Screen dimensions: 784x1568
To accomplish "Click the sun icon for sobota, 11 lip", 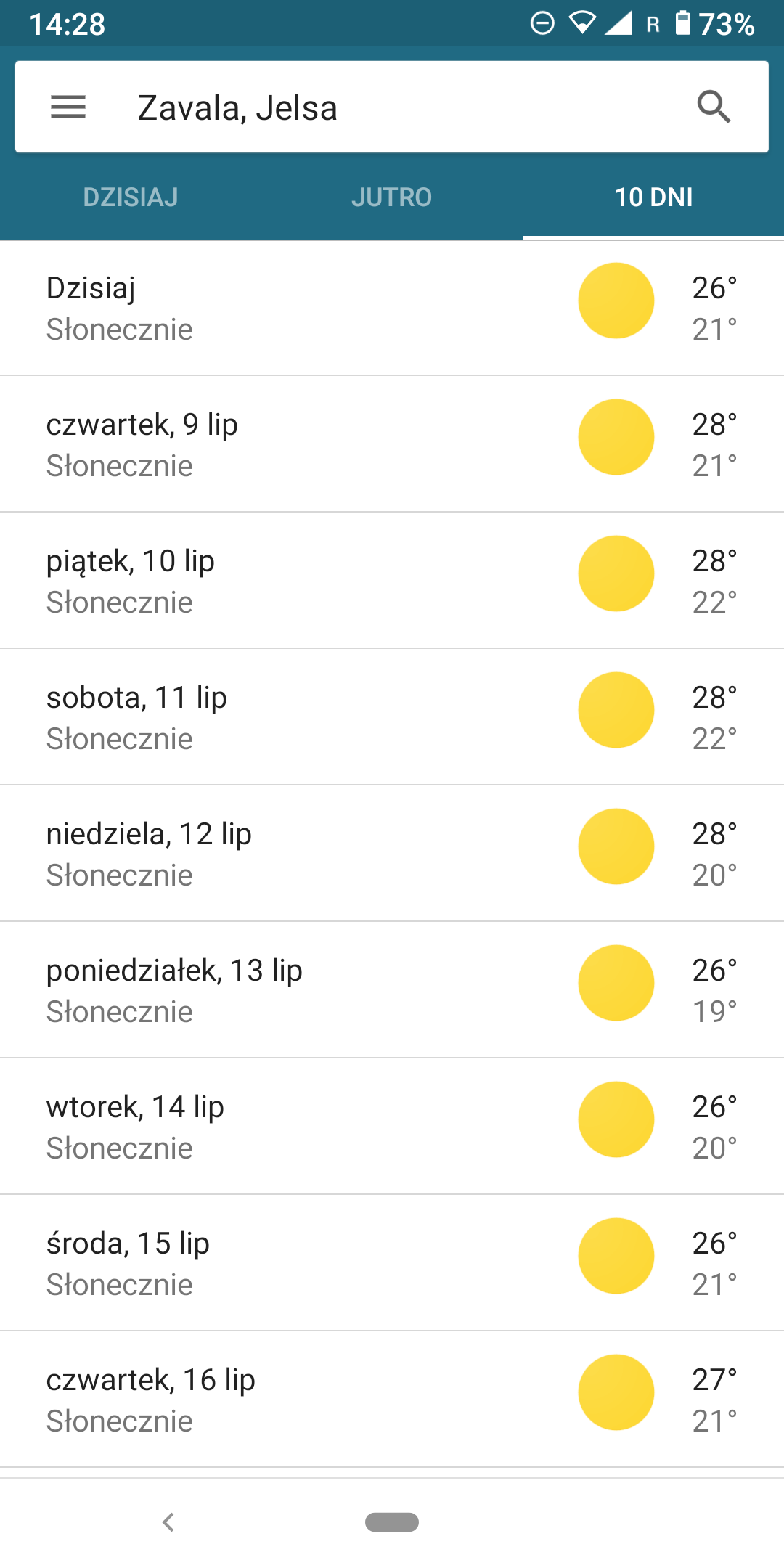I will [616, 709].
